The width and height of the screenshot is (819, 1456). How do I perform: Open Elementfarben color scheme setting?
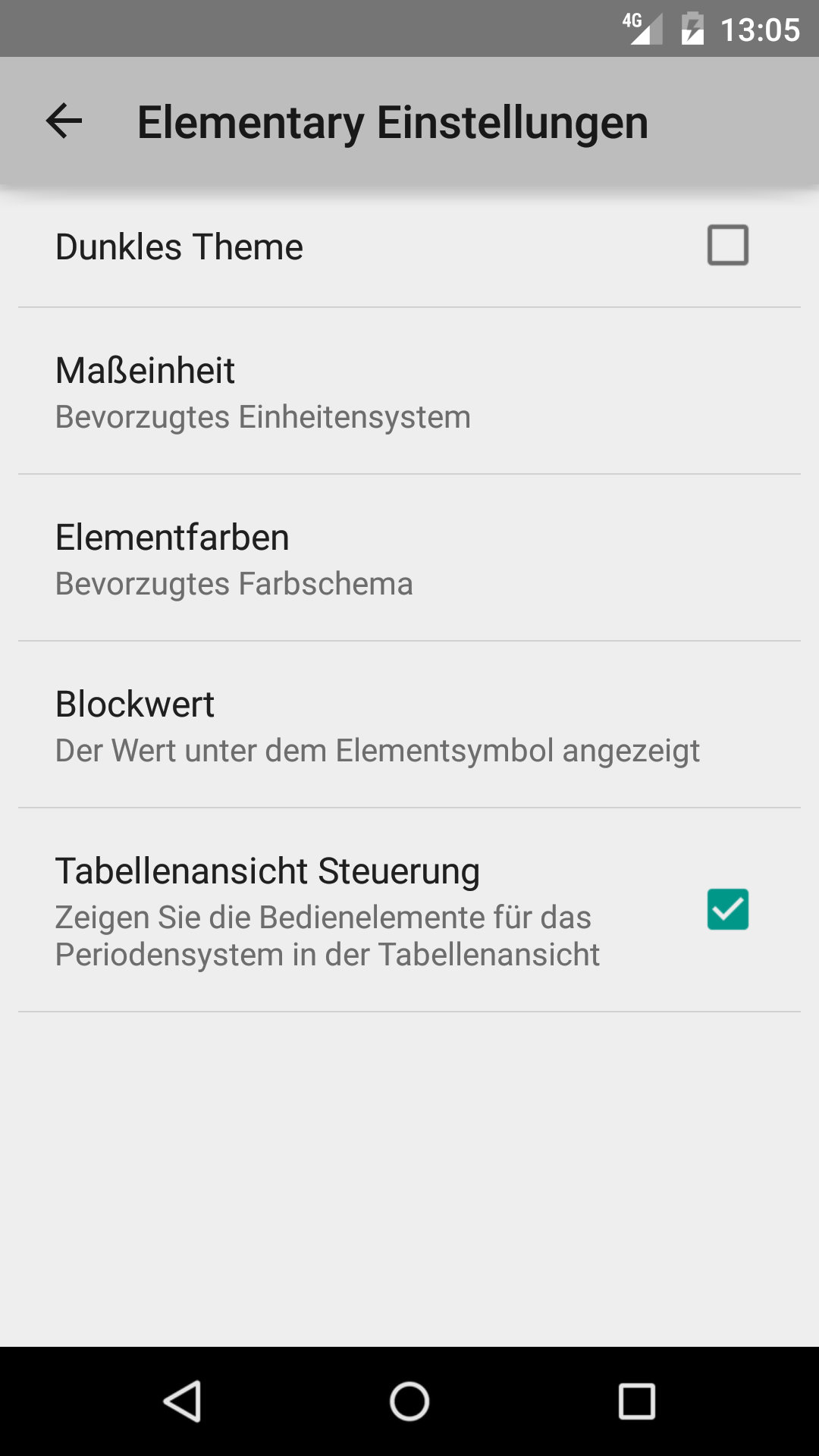click(409, 559)
